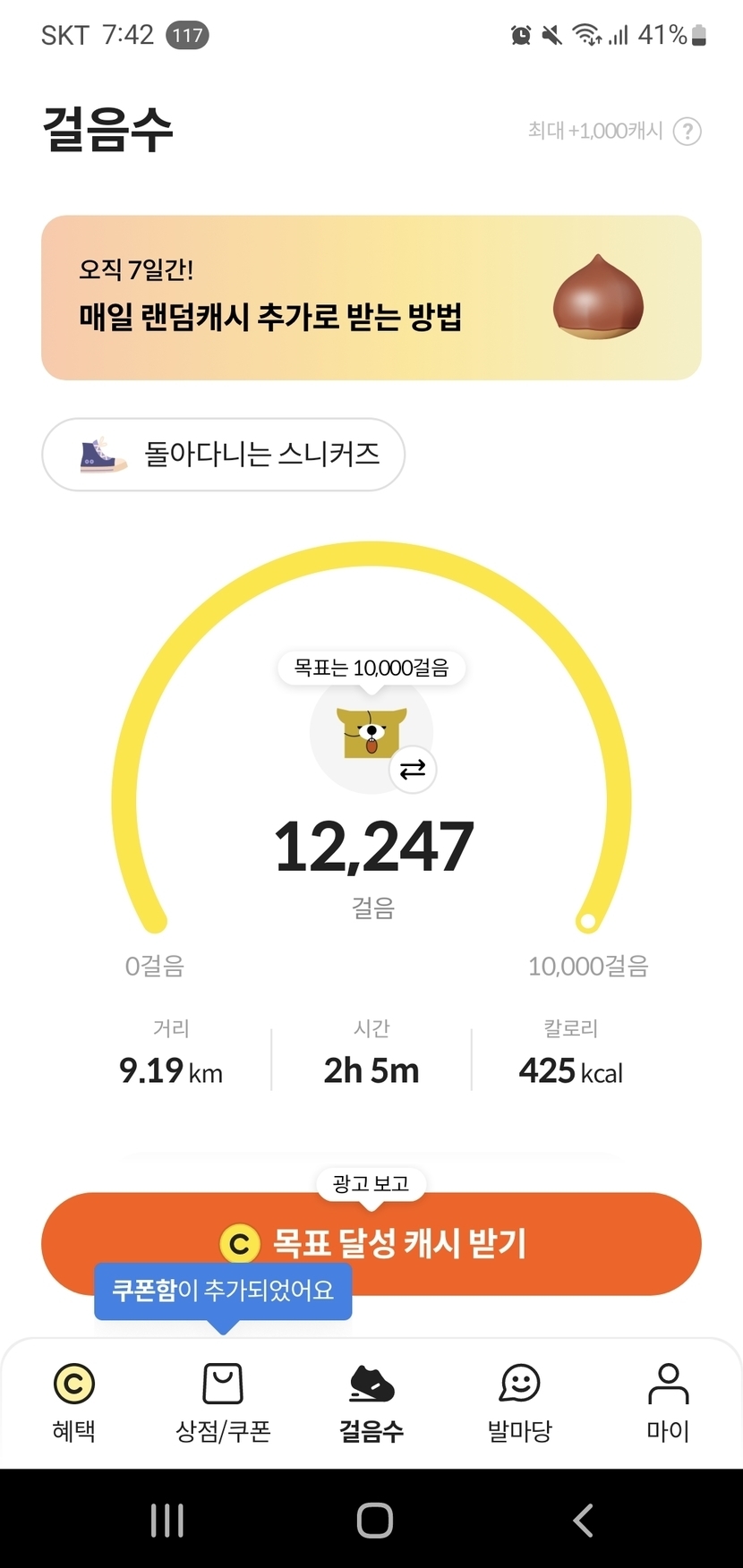Open the 상점/쿠폰 tab
This screenshot has width=743, height=1568.
click(223, 1401)
